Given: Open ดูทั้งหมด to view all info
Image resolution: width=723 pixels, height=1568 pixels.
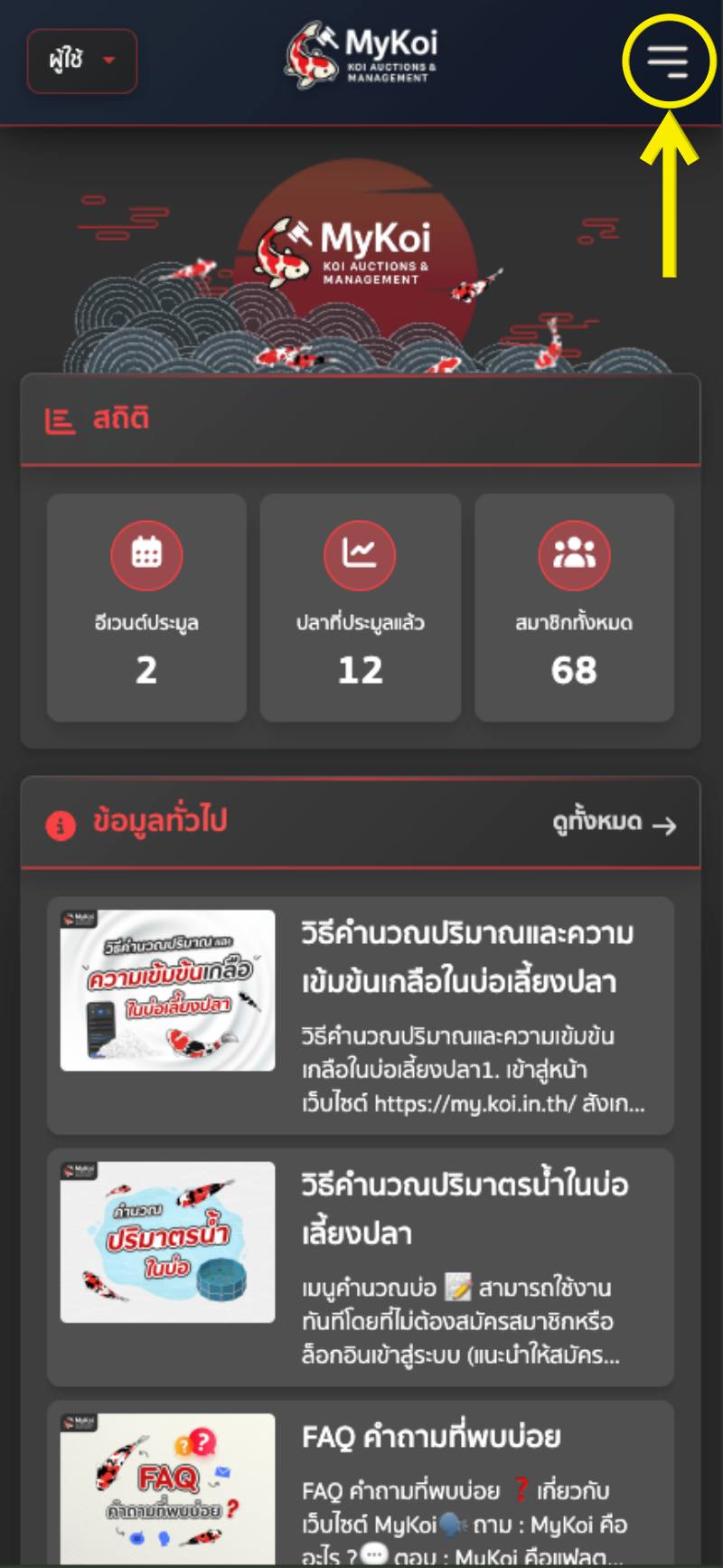Looking at the screenshot, I should point(614,823).
